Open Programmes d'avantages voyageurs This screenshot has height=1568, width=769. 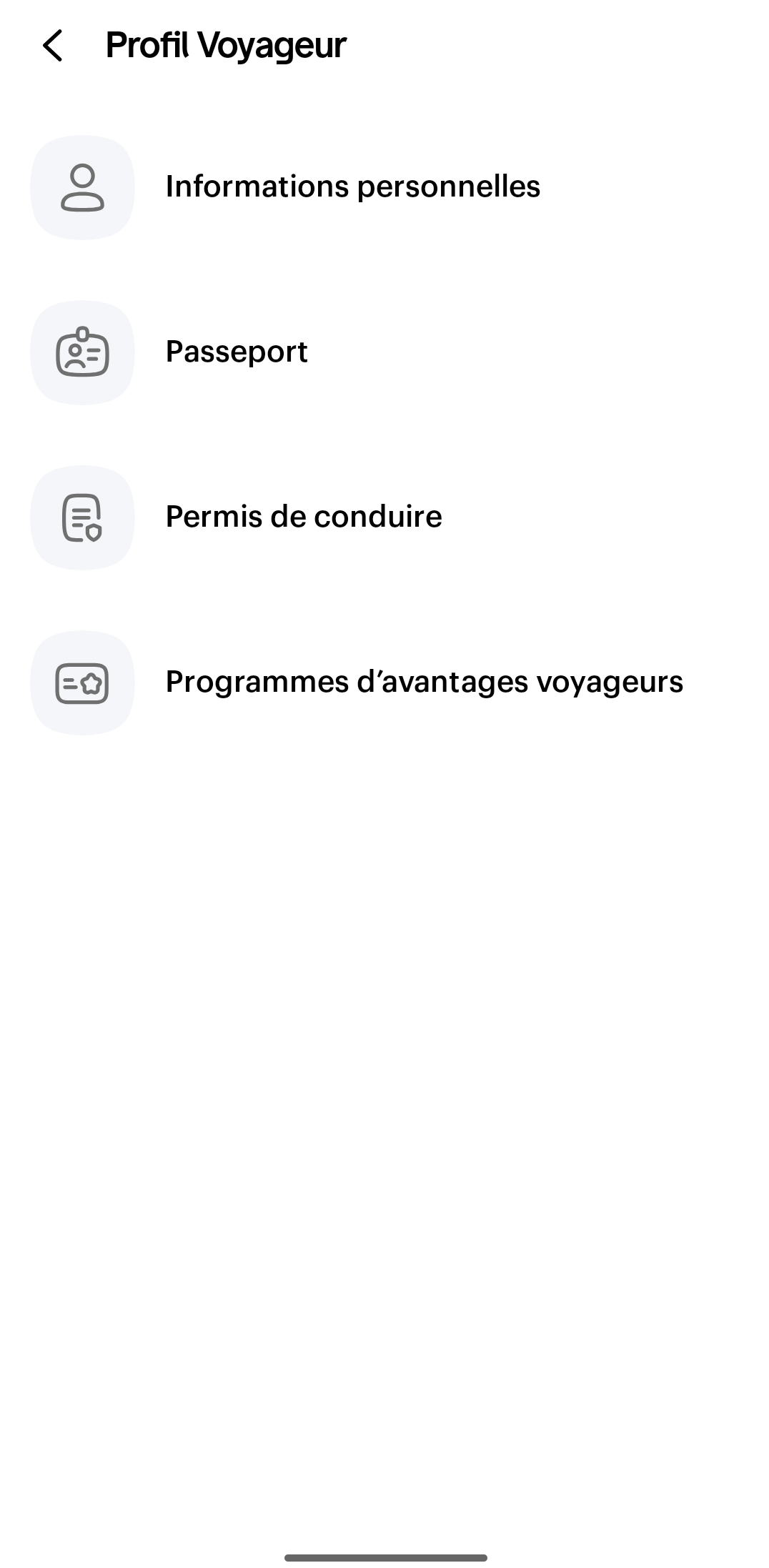(x=424, y=682)
